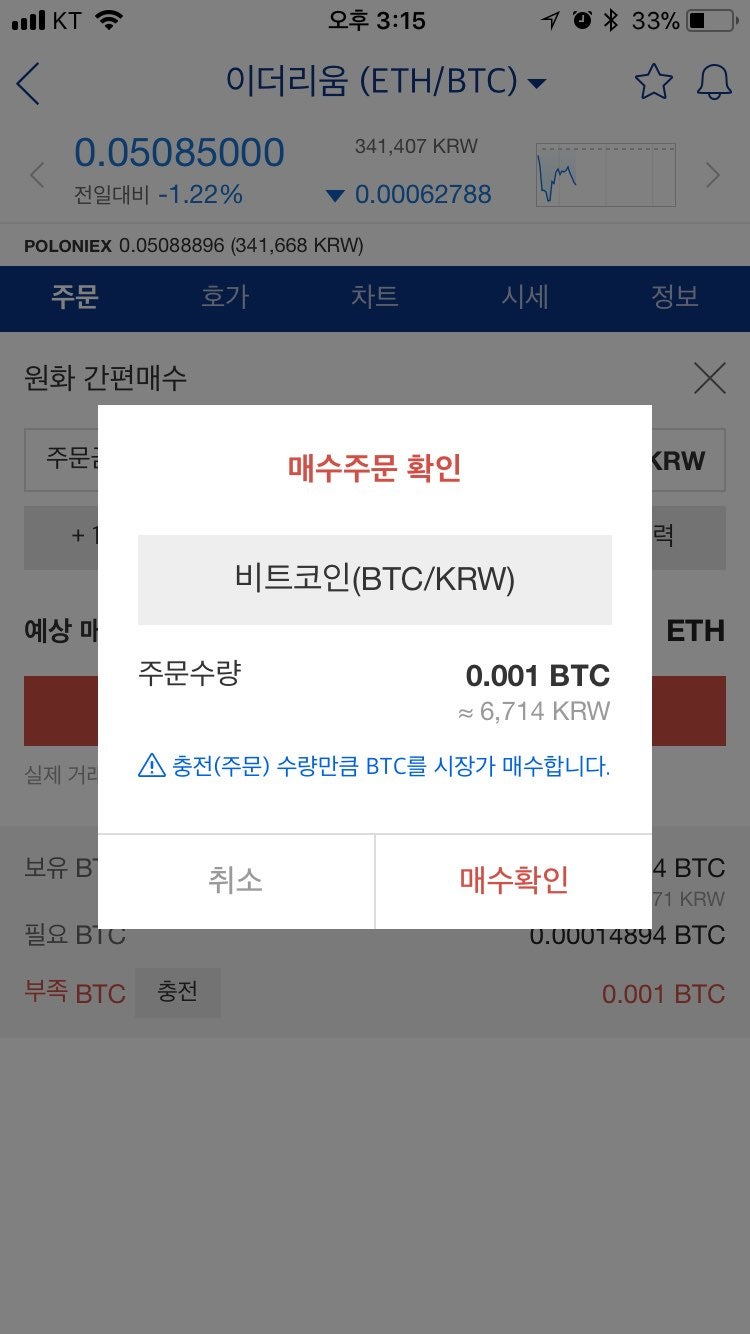This screenshot has width=750, height=1334.
Task: Cancel the order with 취소
Action: 236,880
